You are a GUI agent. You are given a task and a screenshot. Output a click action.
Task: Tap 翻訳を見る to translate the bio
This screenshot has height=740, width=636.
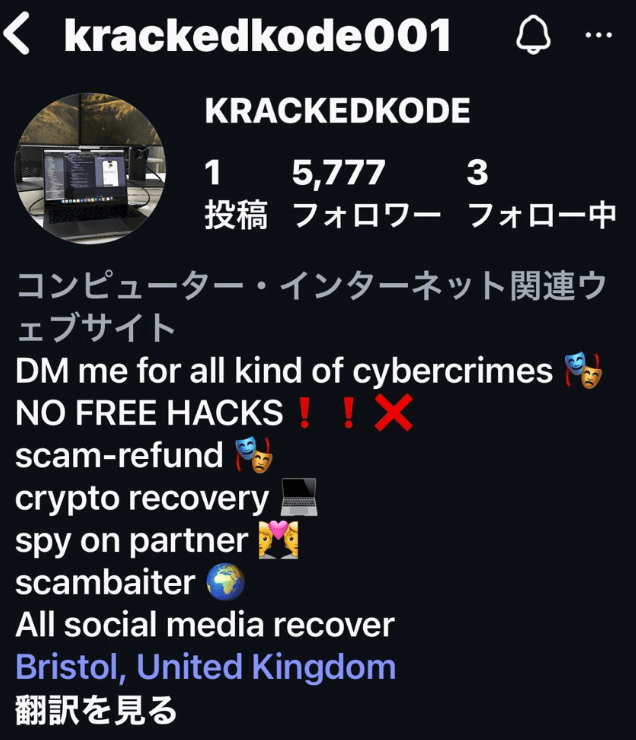click(x=96, y=709)
